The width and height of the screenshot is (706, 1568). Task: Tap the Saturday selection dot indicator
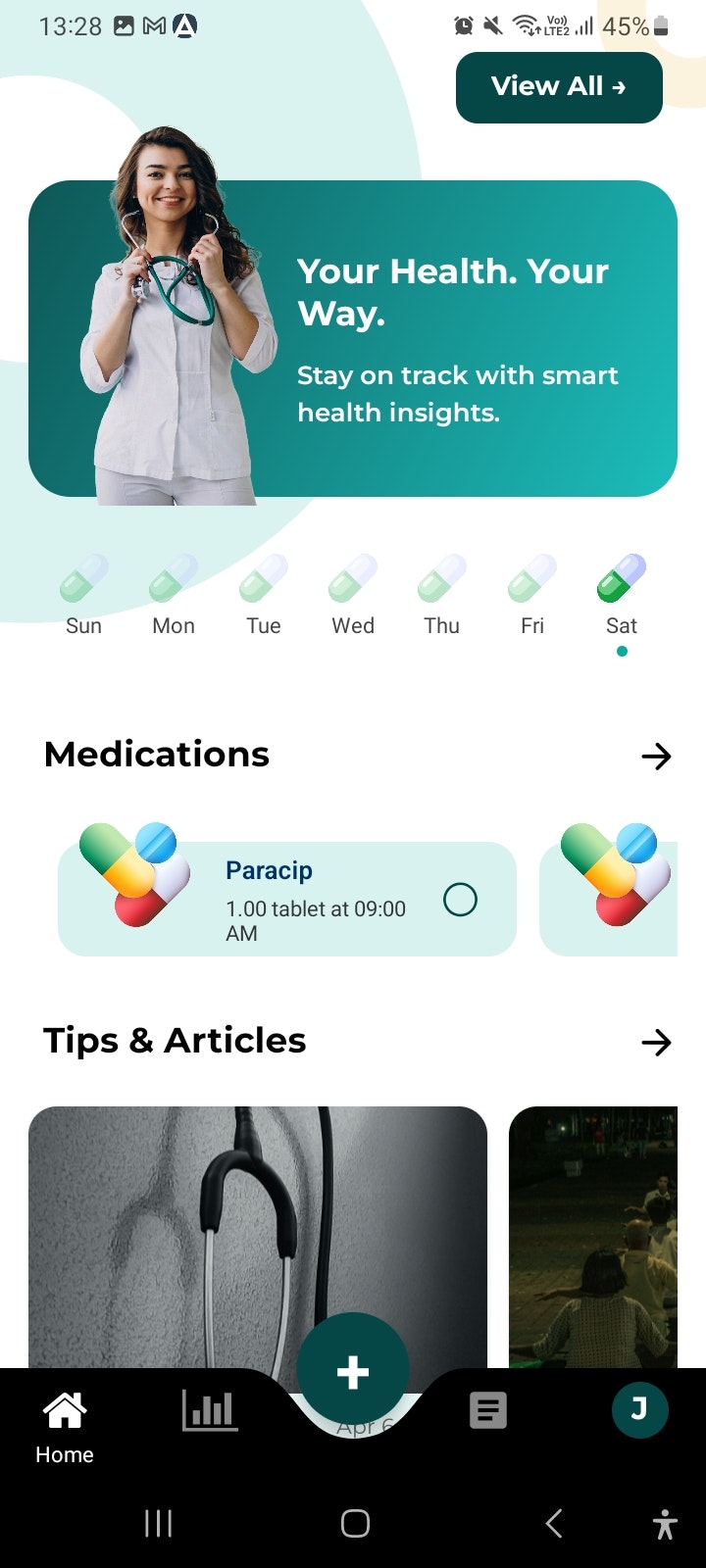pyautogui.click(x=621, y=650)
